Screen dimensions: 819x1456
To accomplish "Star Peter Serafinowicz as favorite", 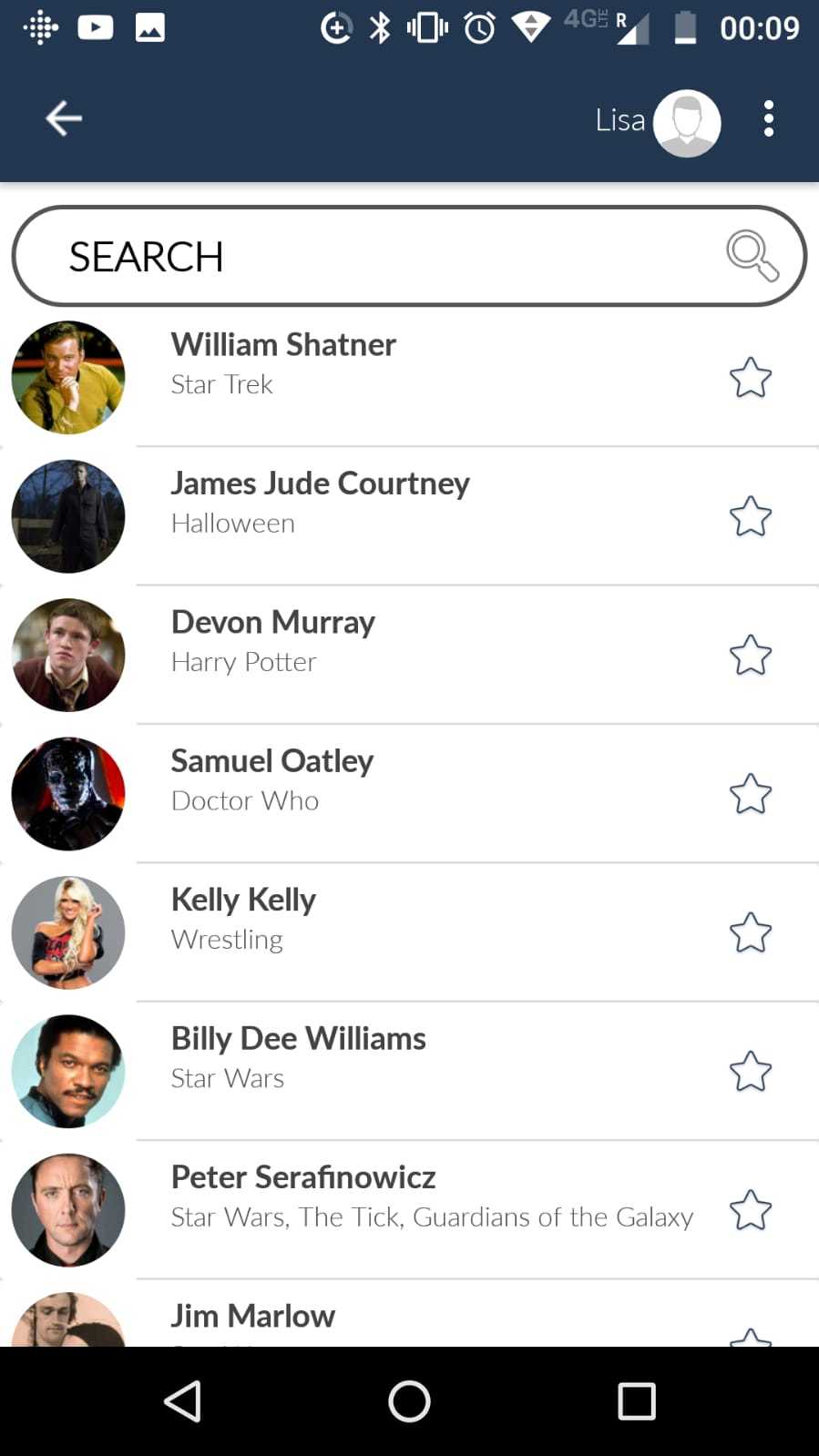I will (751, 1209).
